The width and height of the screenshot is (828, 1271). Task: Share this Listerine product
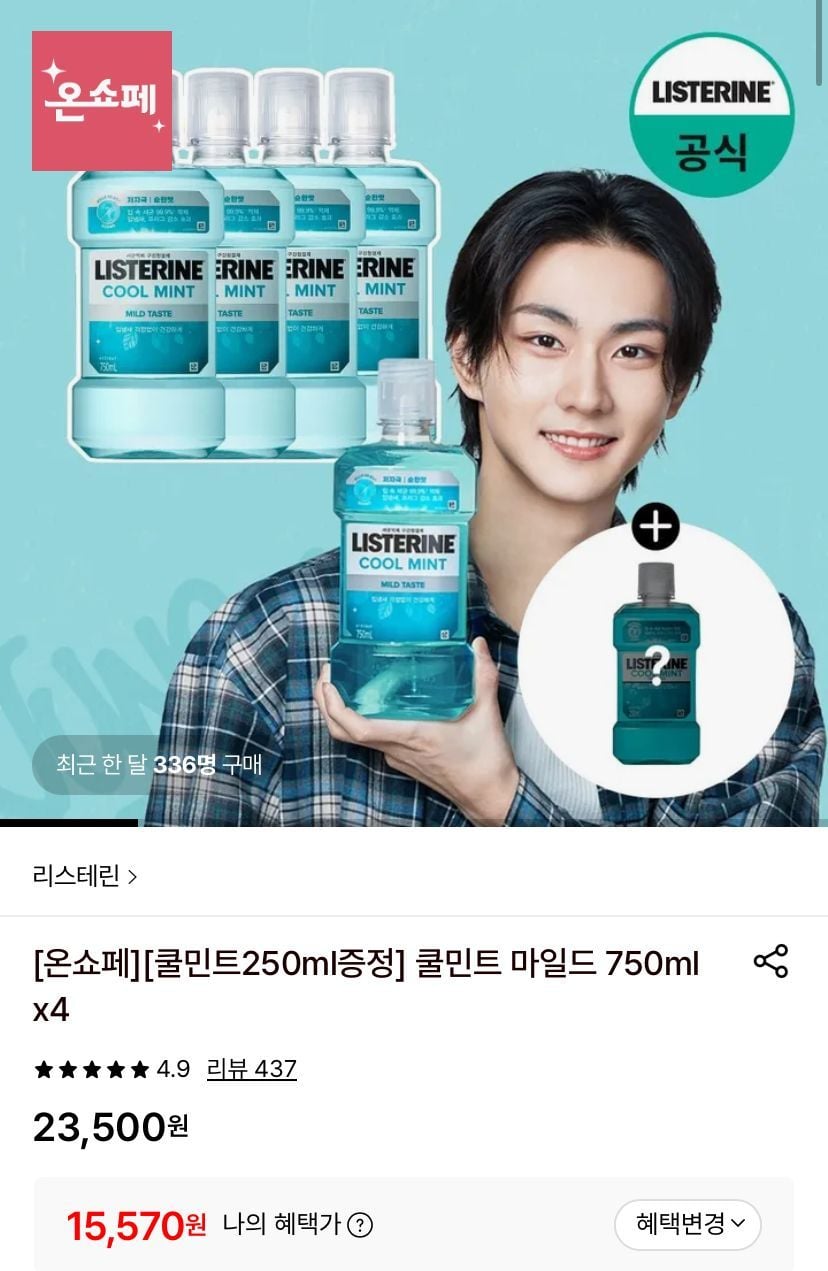click(x=770, y=961)
